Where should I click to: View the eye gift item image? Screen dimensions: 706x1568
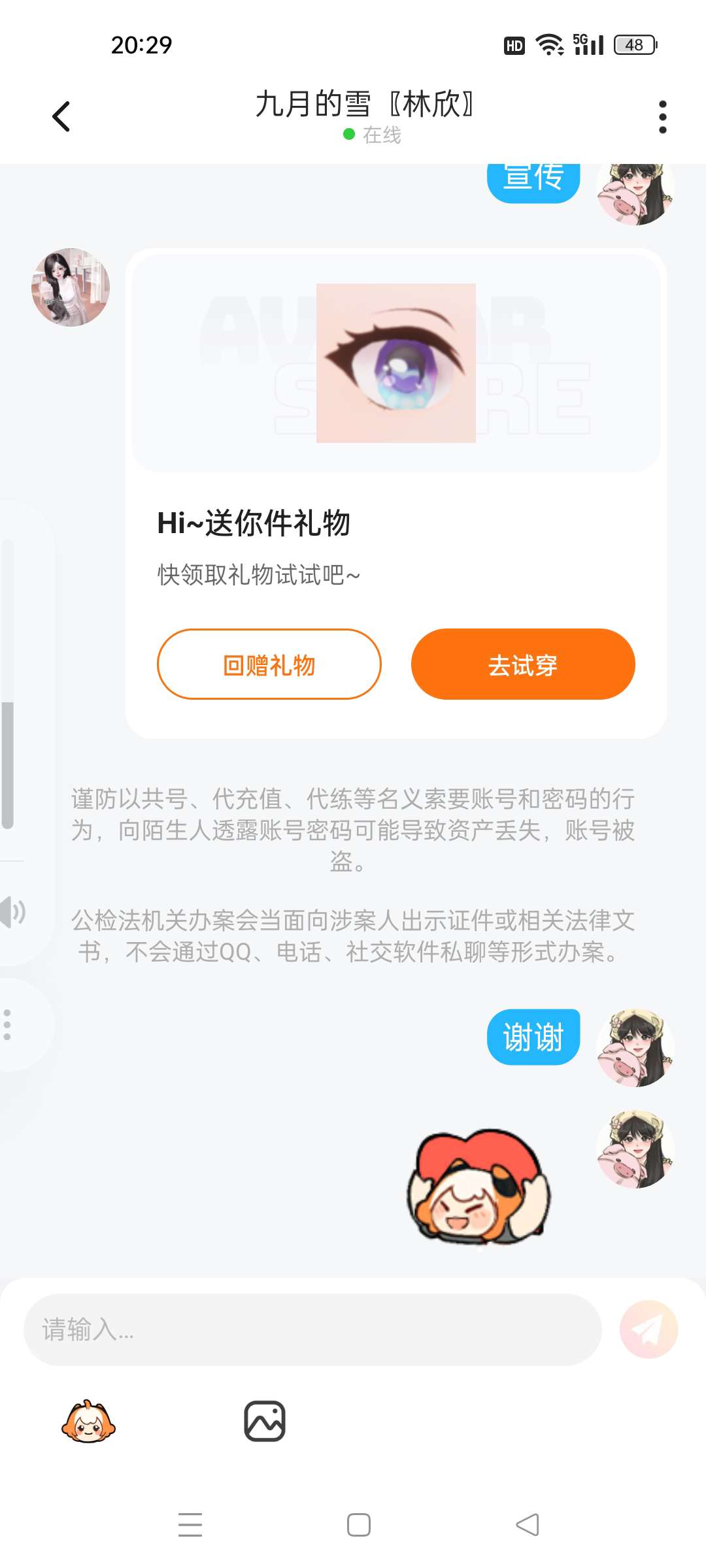(x=395, y=363)
